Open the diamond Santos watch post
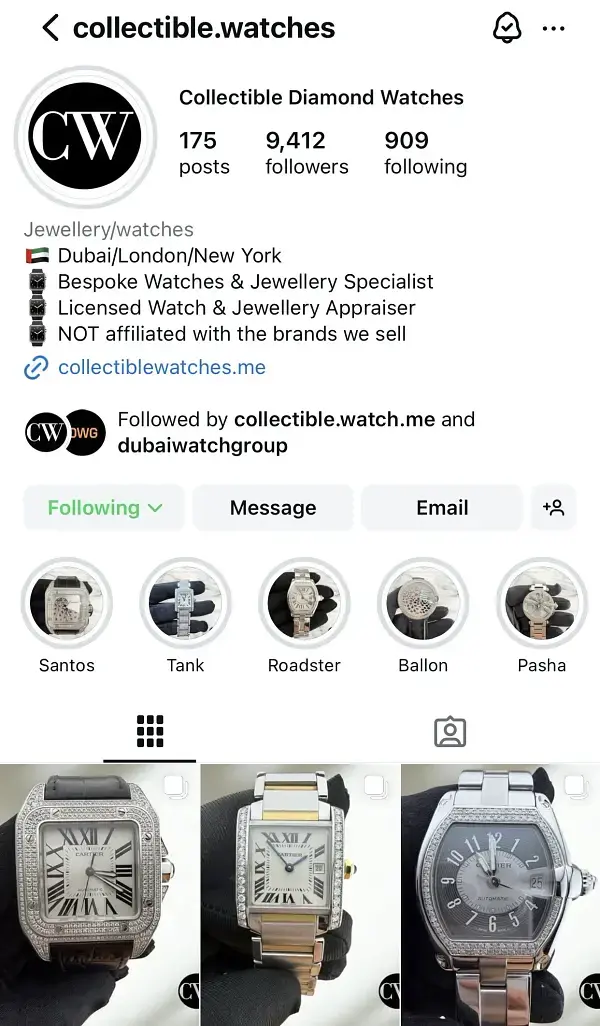 pyautogui.click(x=99, y=895)
